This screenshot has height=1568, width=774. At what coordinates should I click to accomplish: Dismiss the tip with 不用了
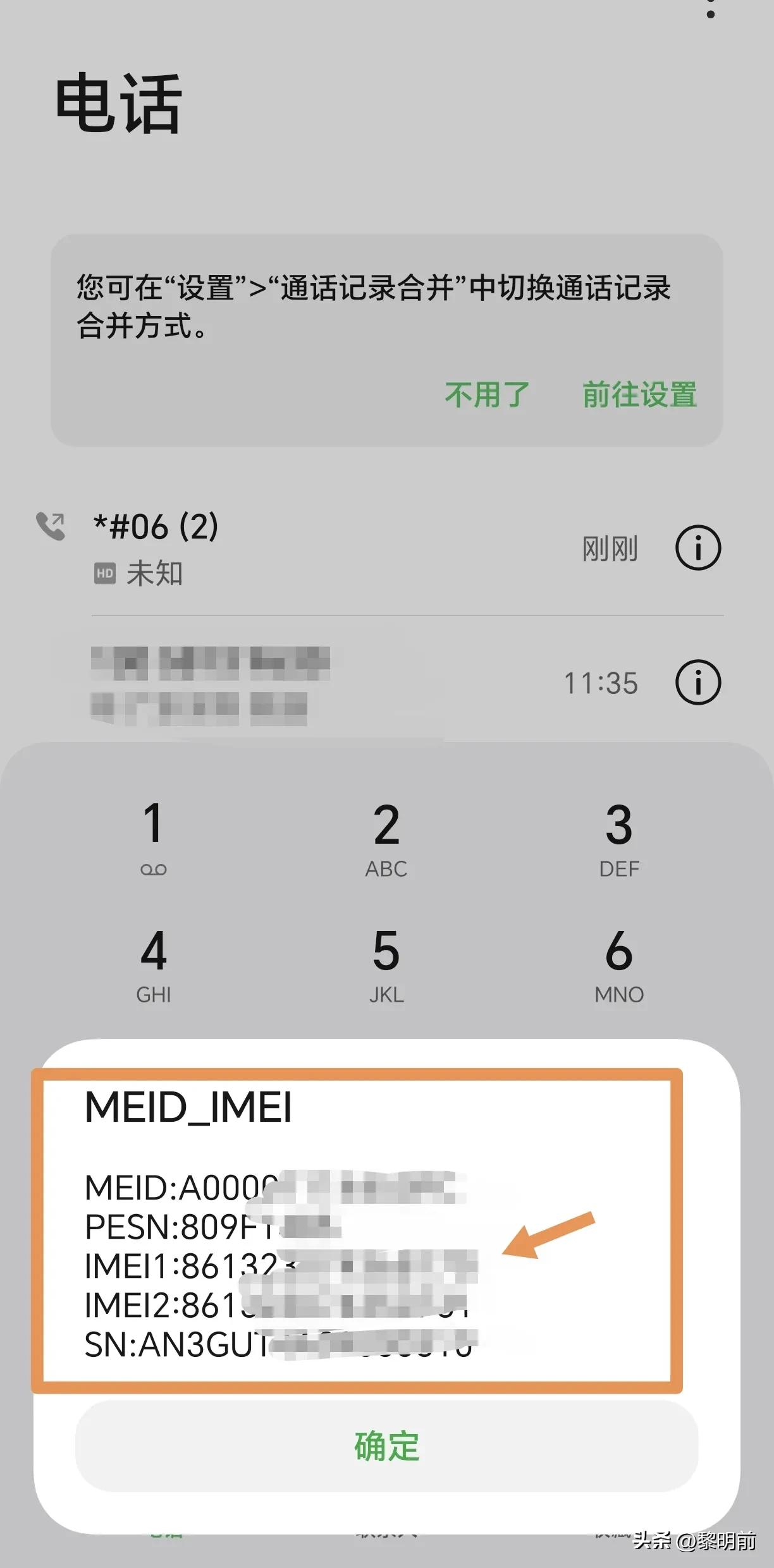pos(487,395)
